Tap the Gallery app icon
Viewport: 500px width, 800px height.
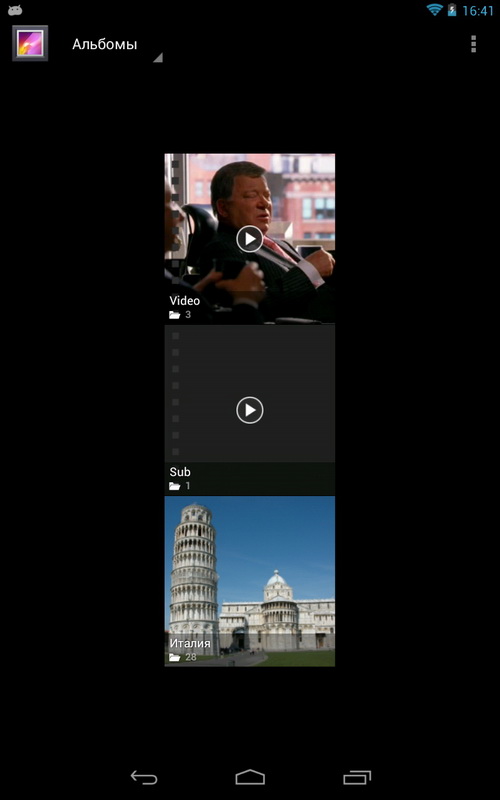[x=30, y=44]
